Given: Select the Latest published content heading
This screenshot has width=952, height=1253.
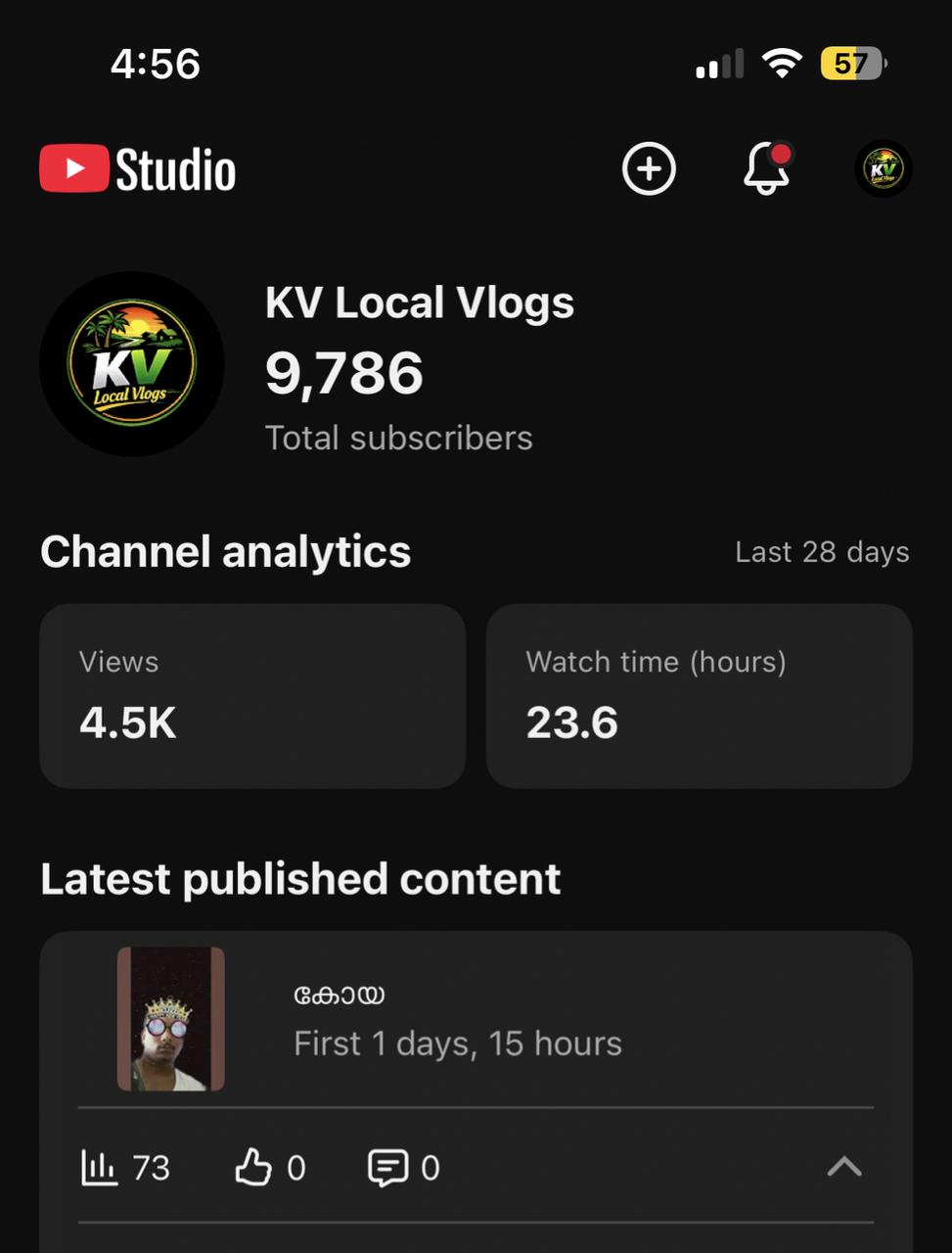Looking at the screenshot, I should tap(300, 878).
